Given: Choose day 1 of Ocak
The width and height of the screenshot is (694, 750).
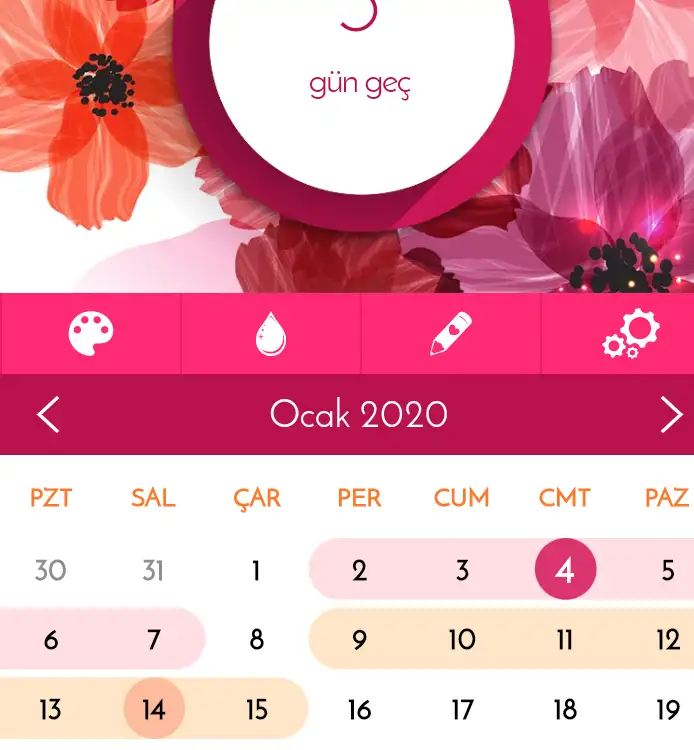Looking at the screenshot, I should tap(256, 571).
